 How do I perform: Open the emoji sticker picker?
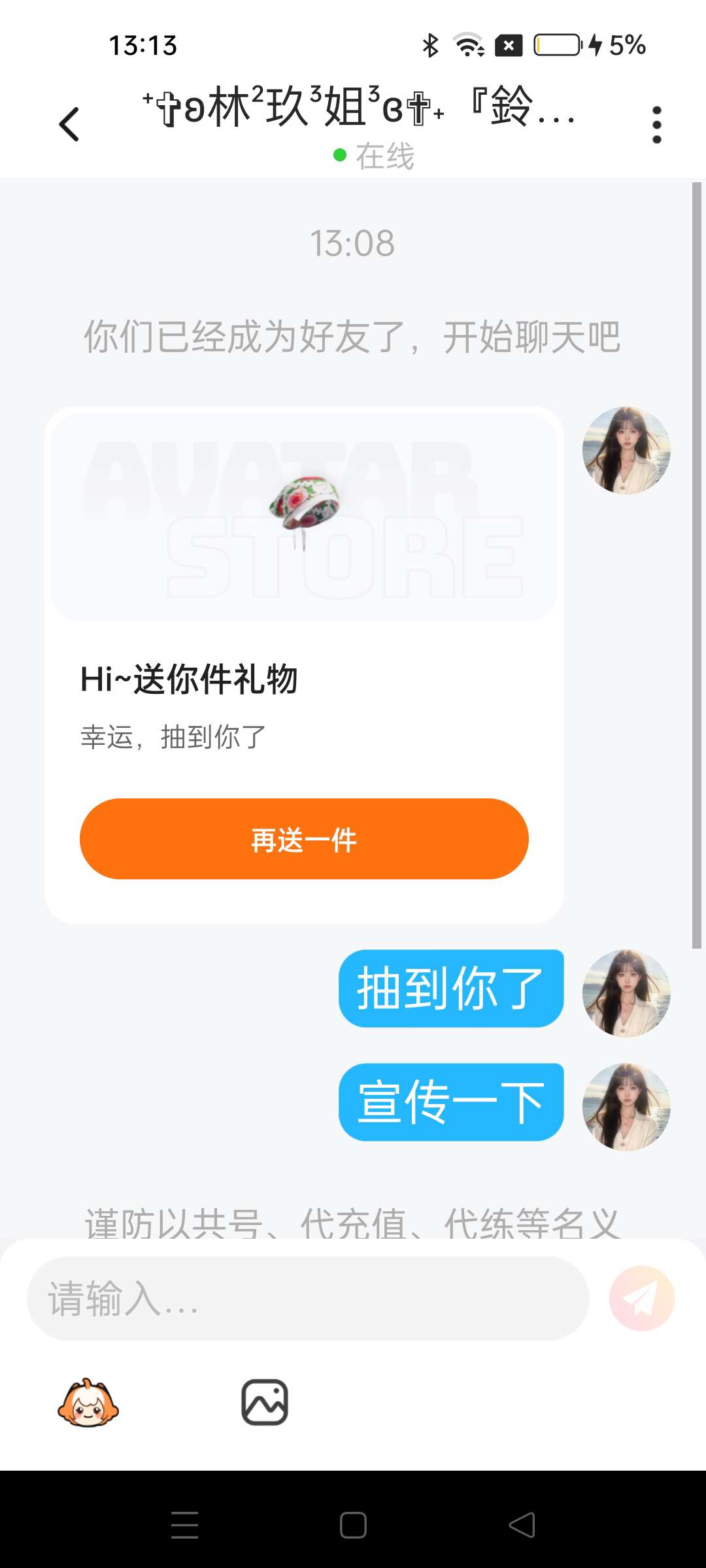click(x=88, y=1403)
